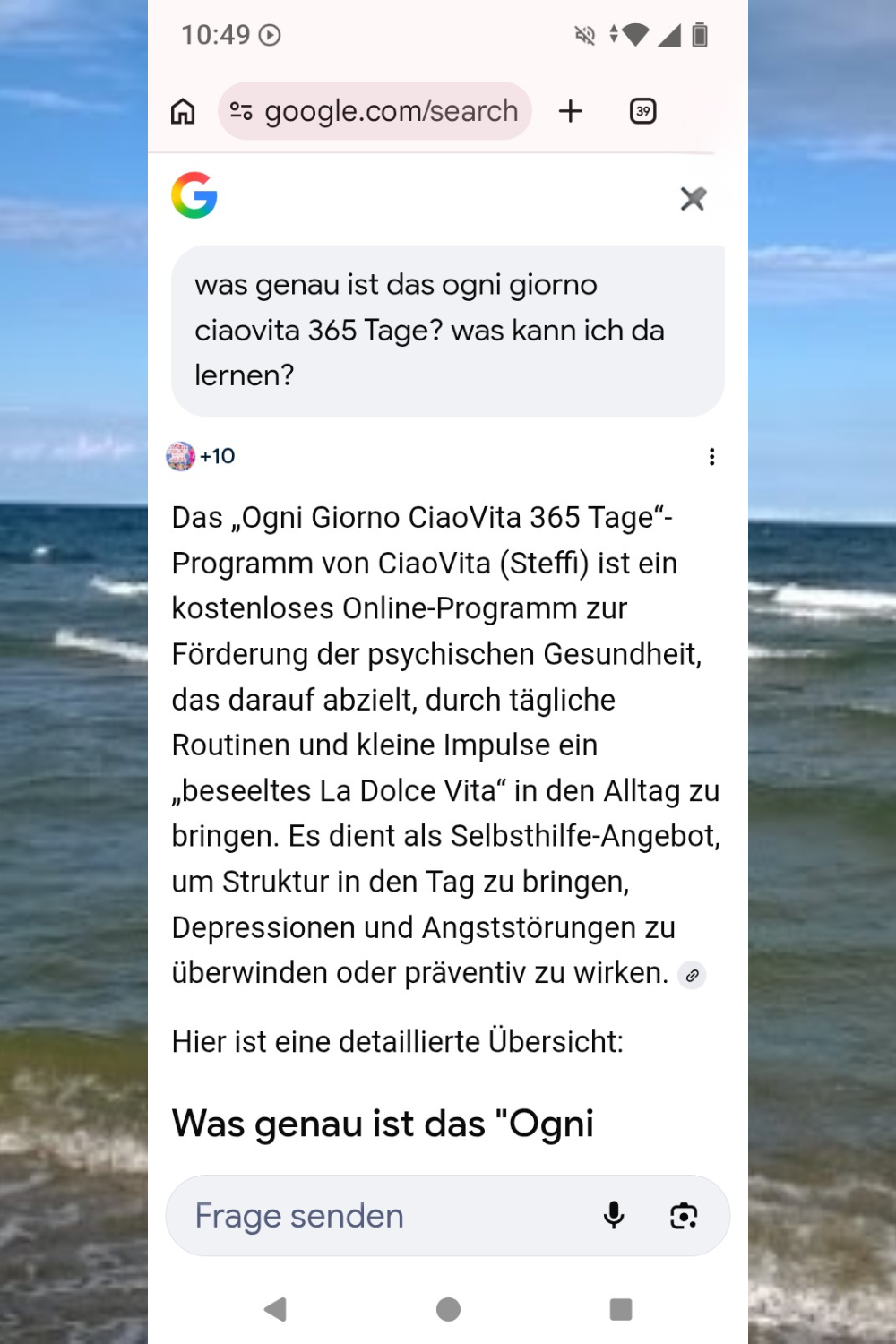This screenshot has height=1344, width=896.
Task: Tap the source link icon after the answer
Action: coord(692,975)
